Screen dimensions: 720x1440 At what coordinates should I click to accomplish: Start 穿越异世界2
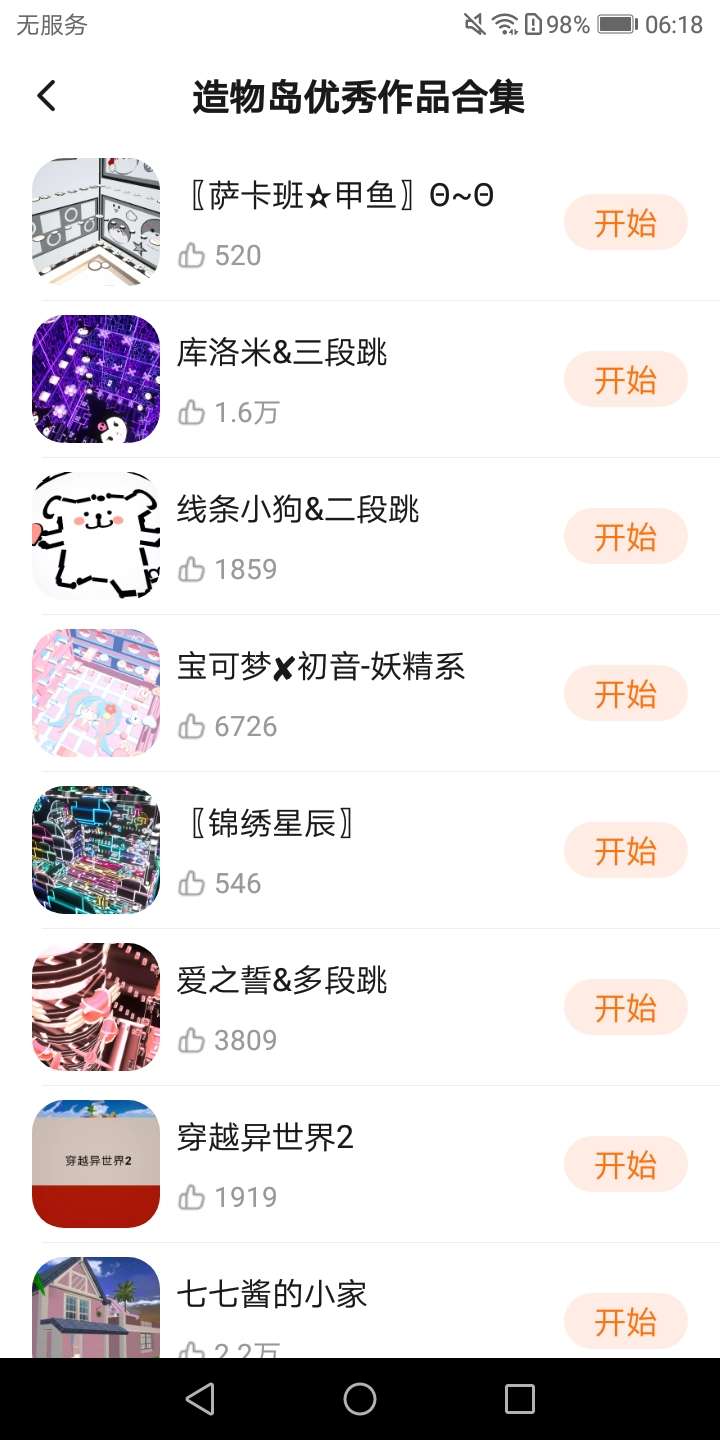click(x=625, y=1165)
